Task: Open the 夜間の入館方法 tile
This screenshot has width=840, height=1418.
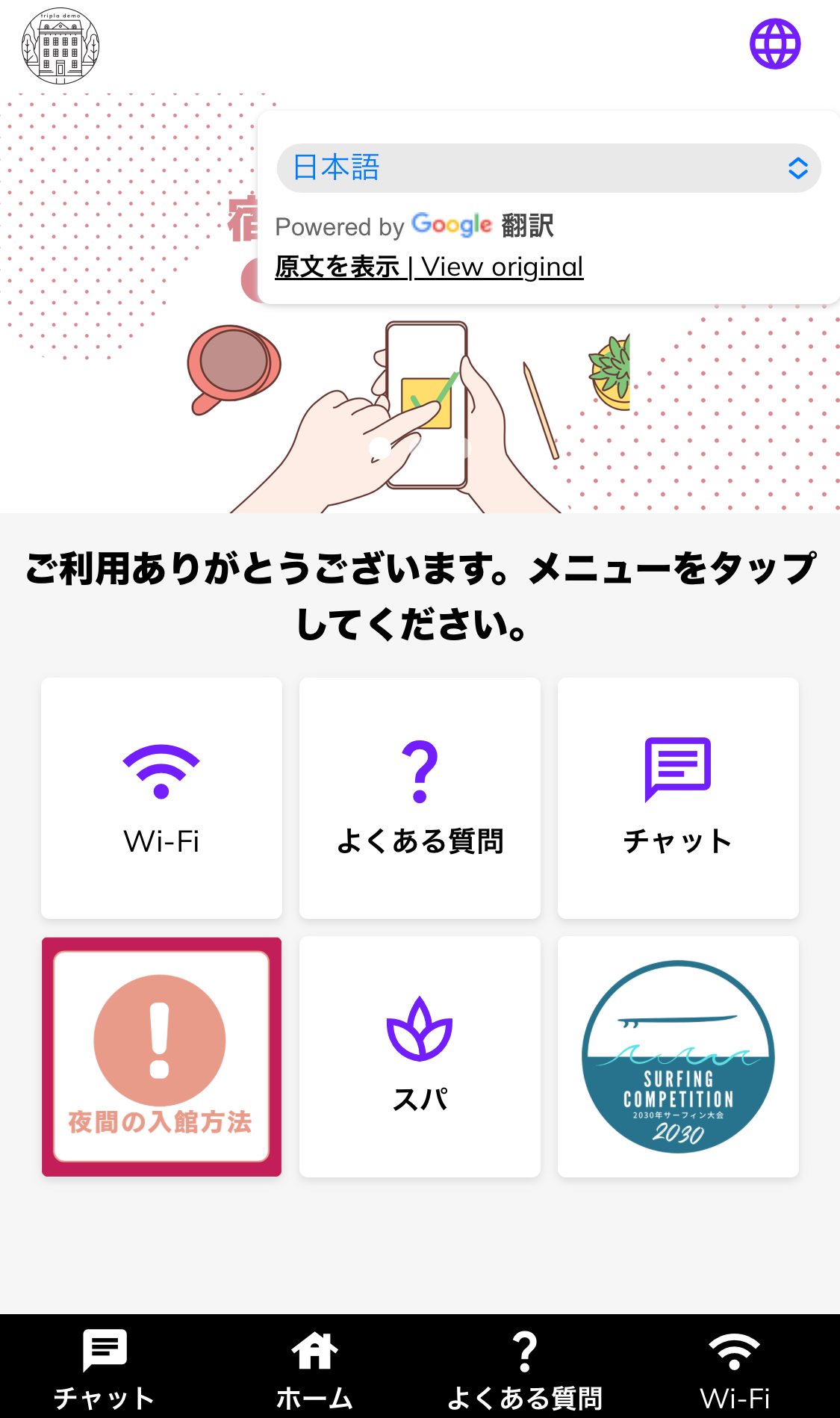Action: pyautogui.click(x=161, y=1056)
